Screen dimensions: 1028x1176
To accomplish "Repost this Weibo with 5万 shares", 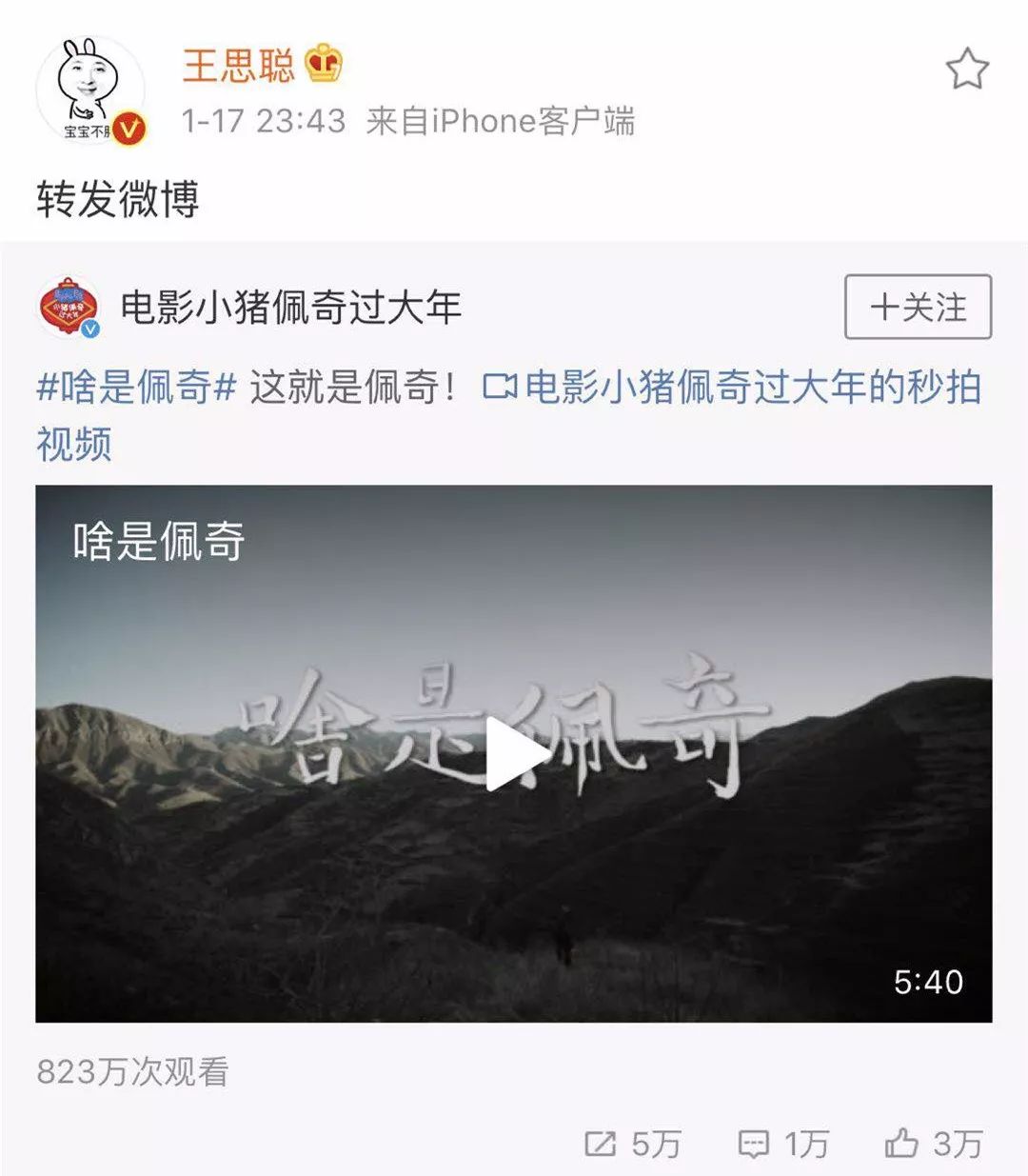I will click(x=633, y=1143).
